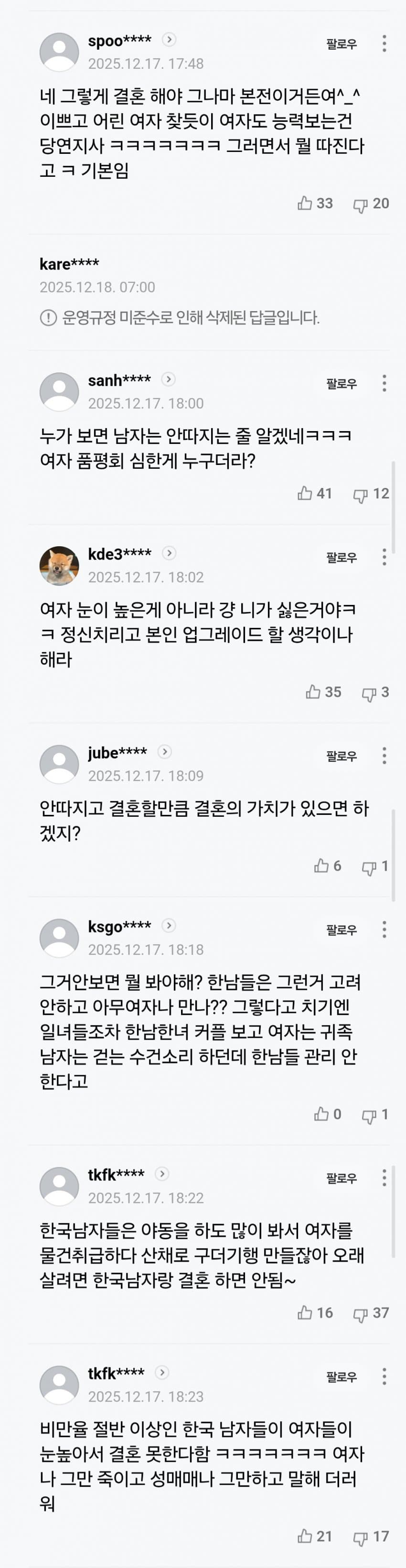
Task: Open overflow menu on spoo**** comment
Action: [384, 43]
